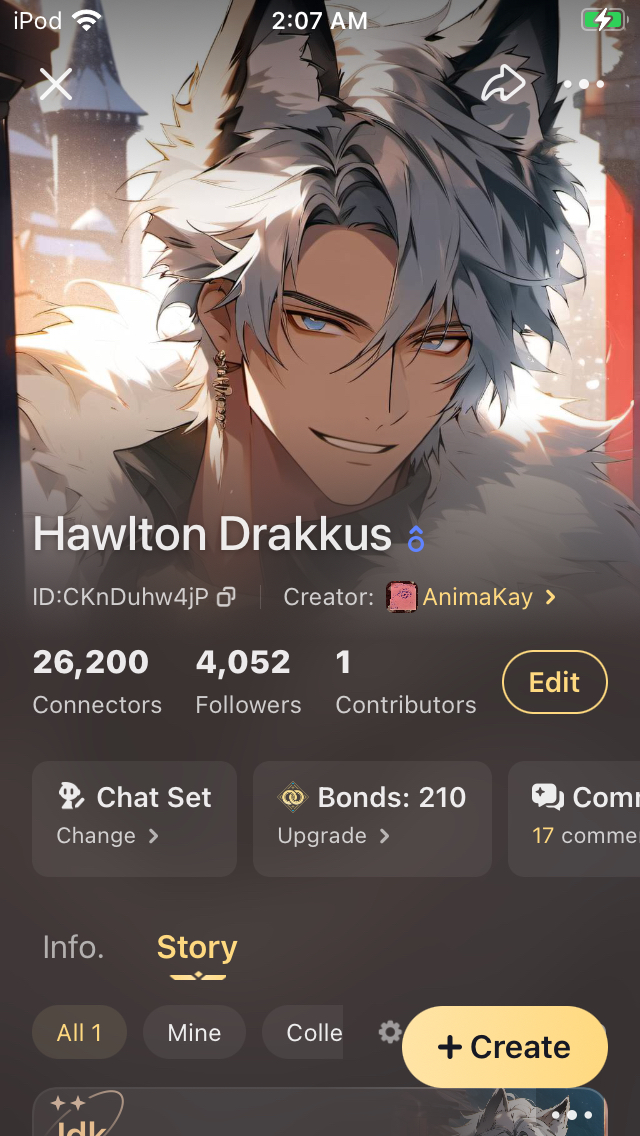Filter stories by Mine
The image size is (640, 1136).
tap(194, 1033)
